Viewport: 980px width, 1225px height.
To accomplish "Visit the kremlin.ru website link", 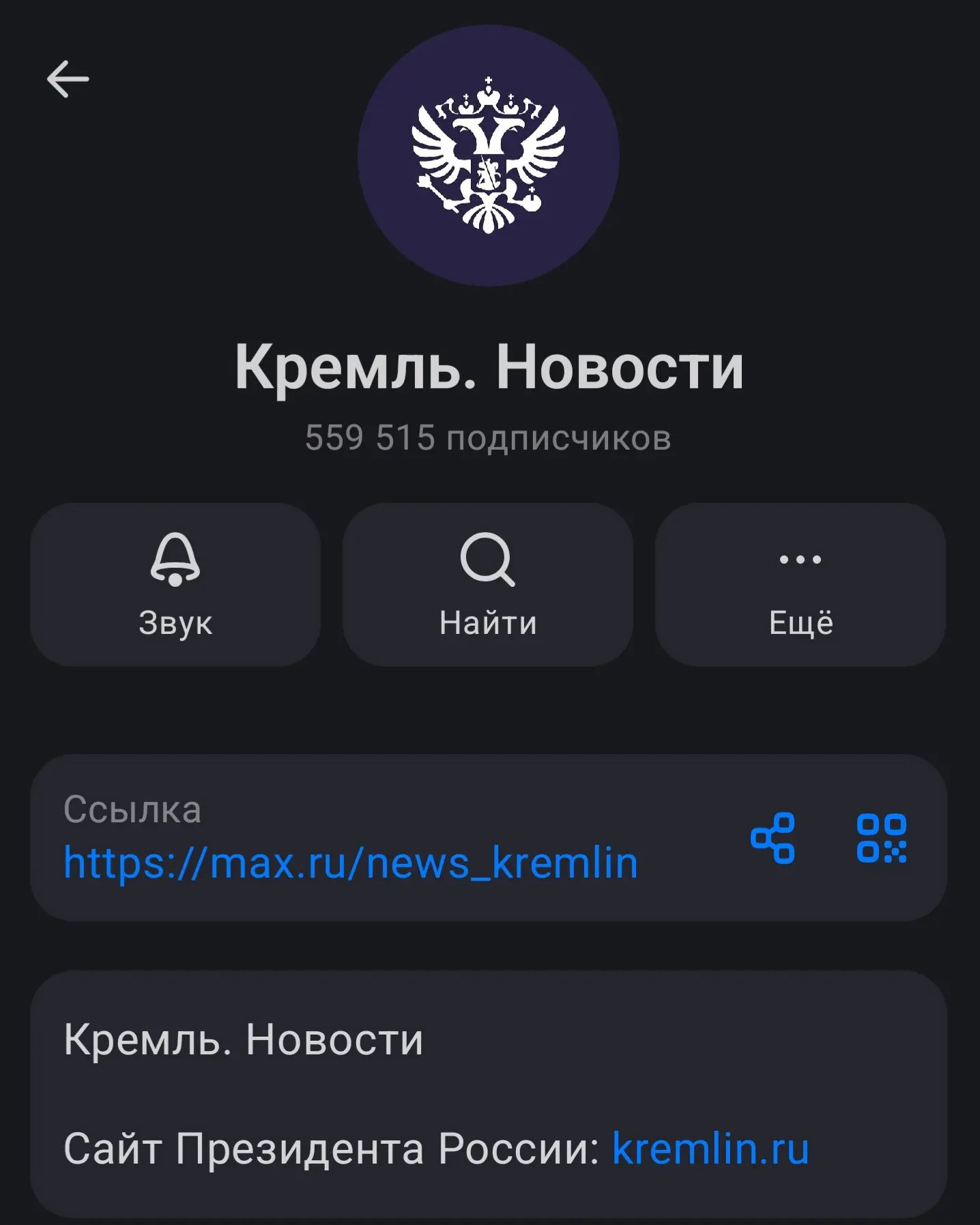I will tap(710, 1149).
